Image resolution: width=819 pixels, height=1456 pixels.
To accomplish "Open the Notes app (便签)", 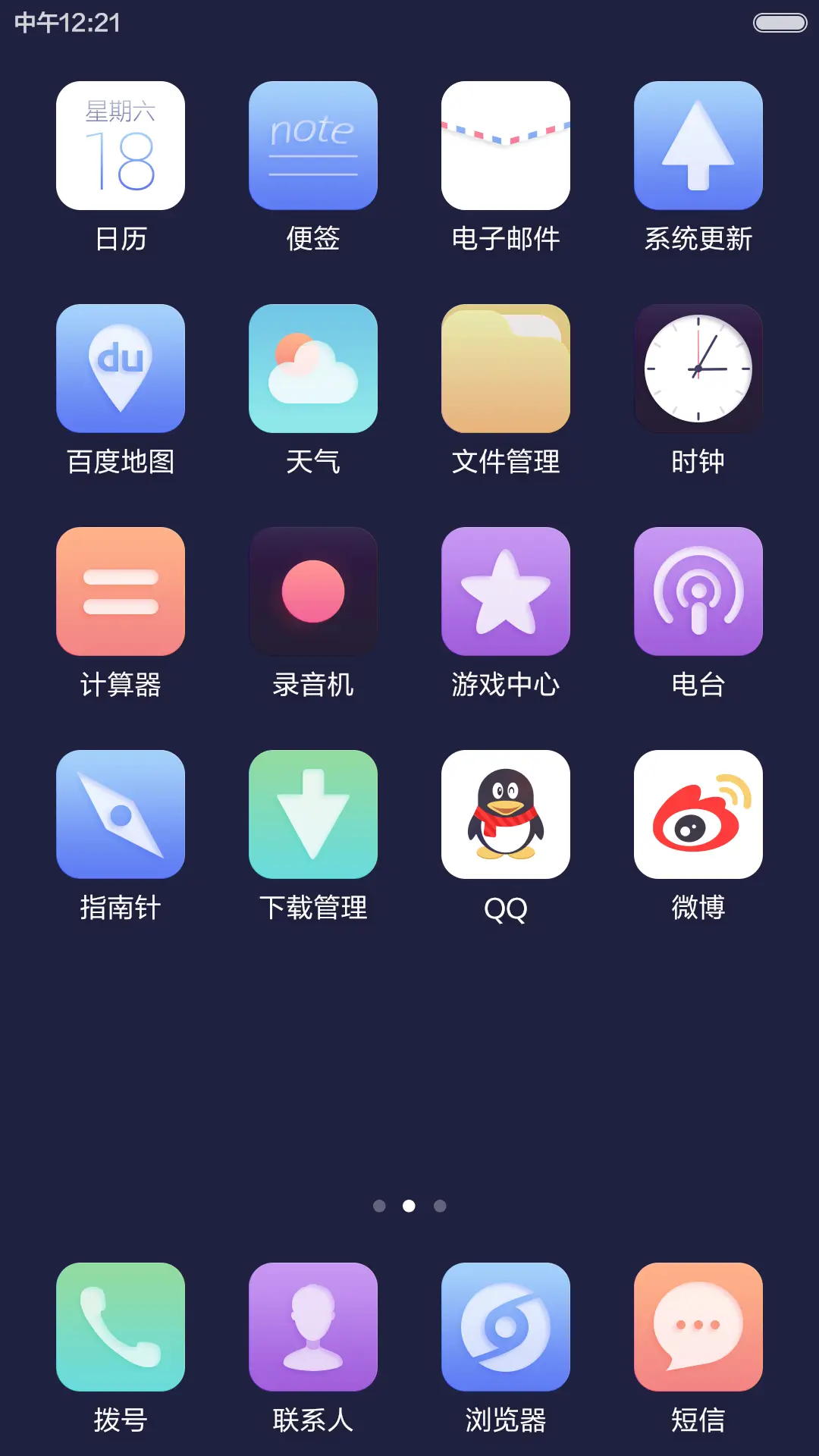I will [313, 146].
